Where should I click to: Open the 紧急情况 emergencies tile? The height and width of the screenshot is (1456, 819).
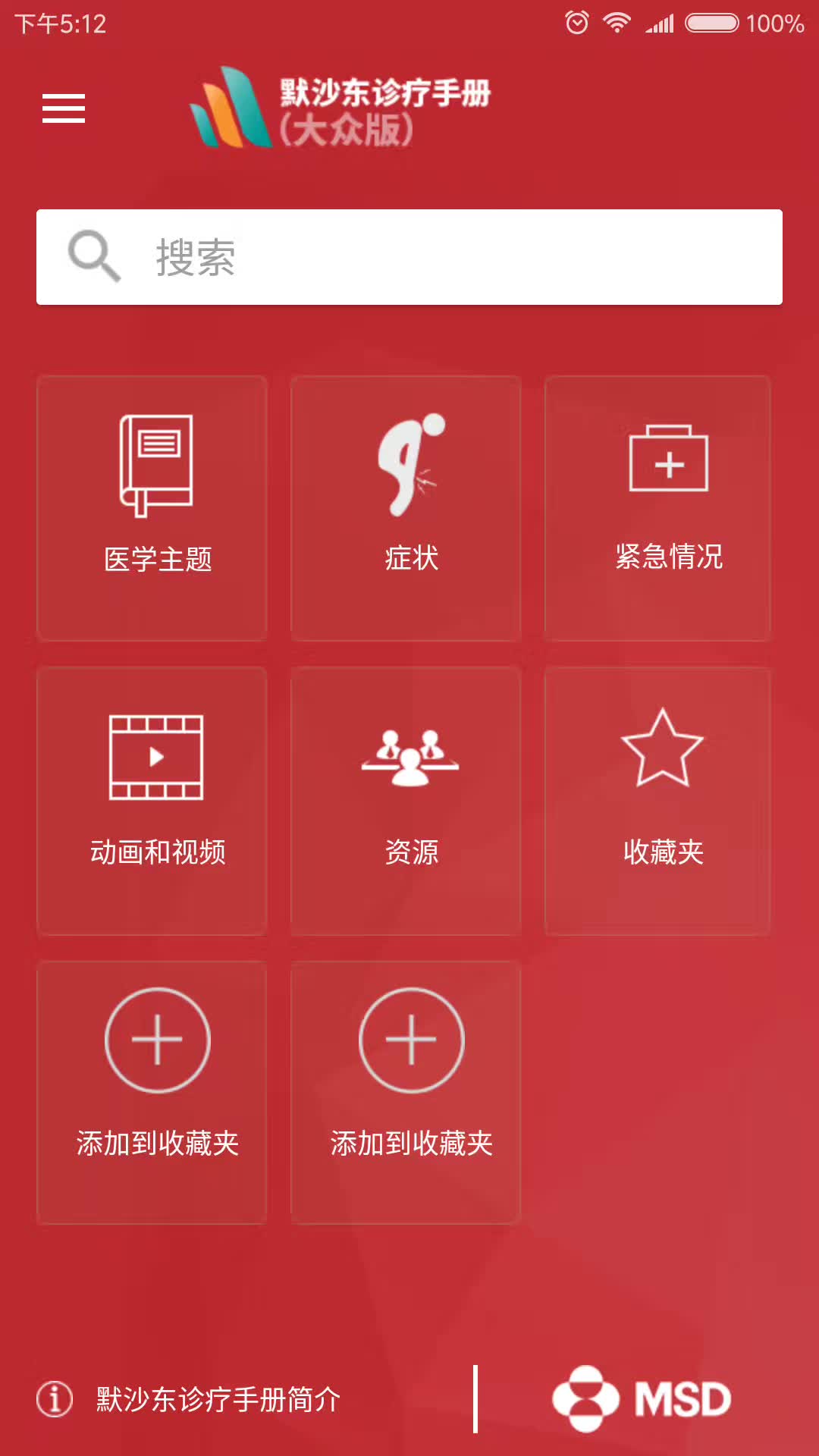[657, 508]
